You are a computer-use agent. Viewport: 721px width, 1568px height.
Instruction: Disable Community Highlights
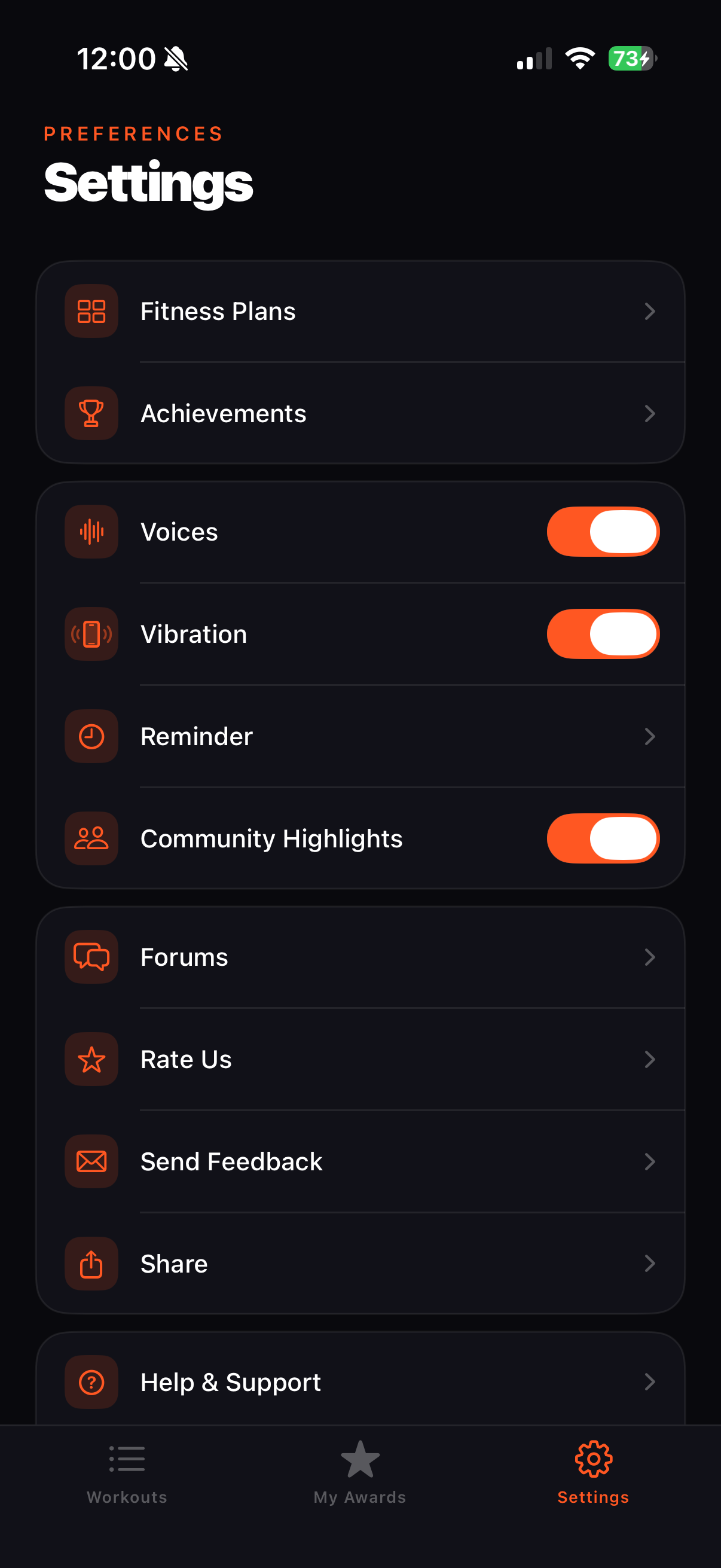(x=603, y=838)
